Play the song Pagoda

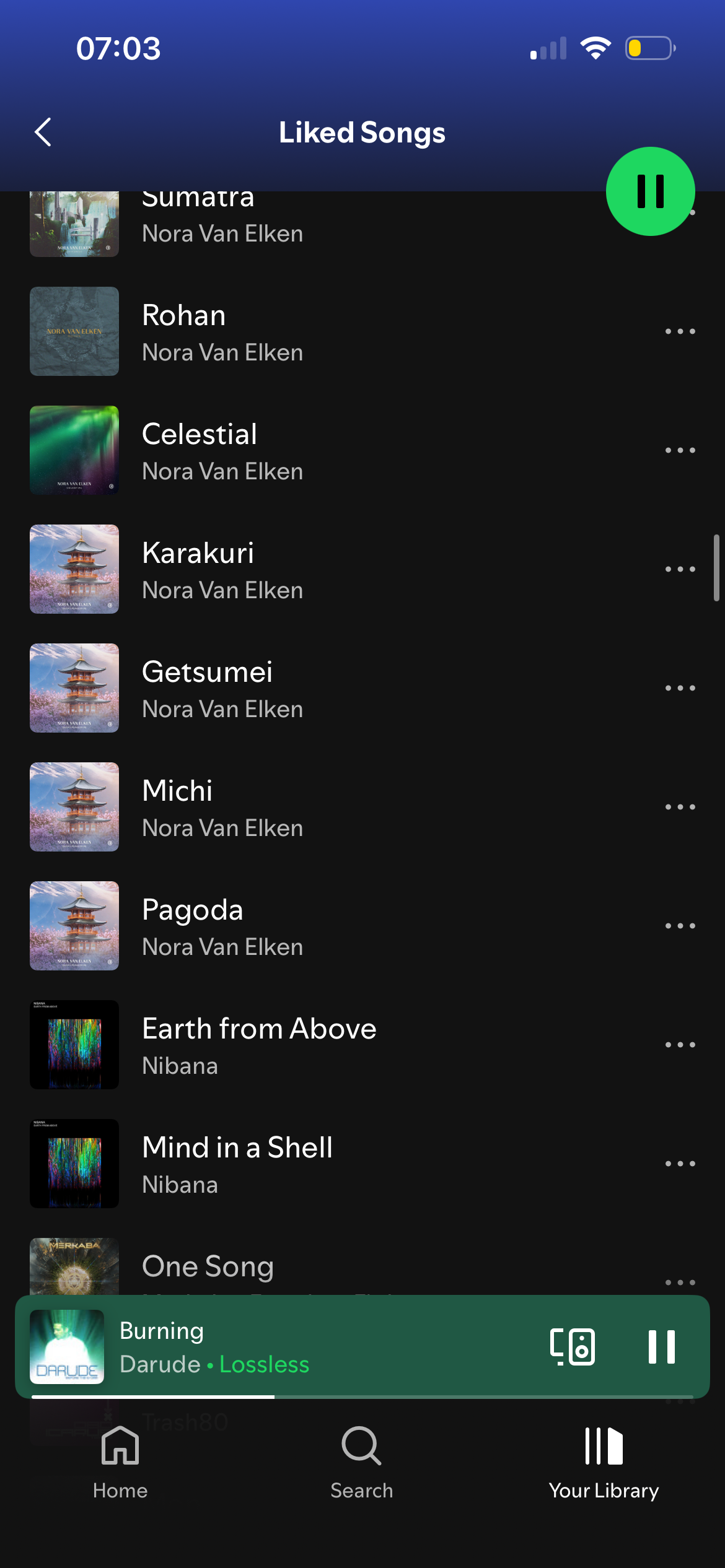pos(310,927)
